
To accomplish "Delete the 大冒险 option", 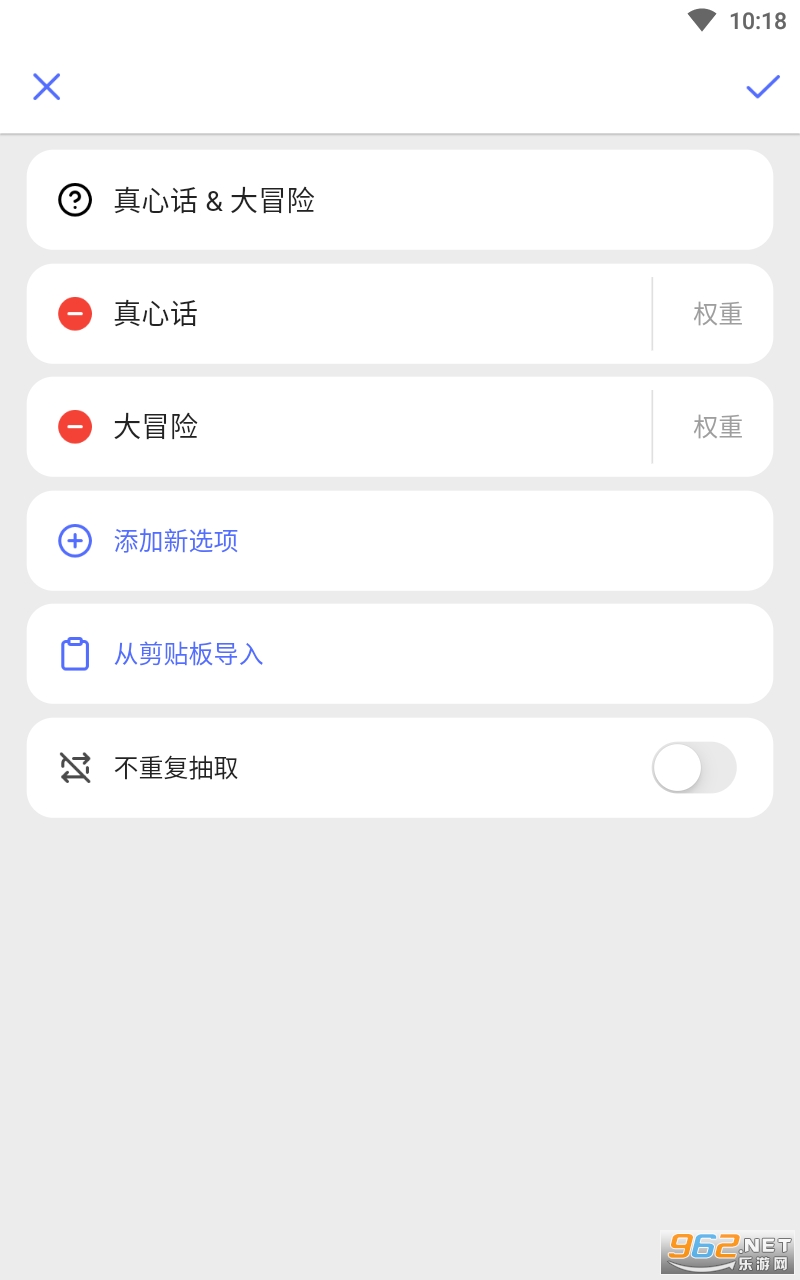I will pyautogui.click(x=75, y=427).
